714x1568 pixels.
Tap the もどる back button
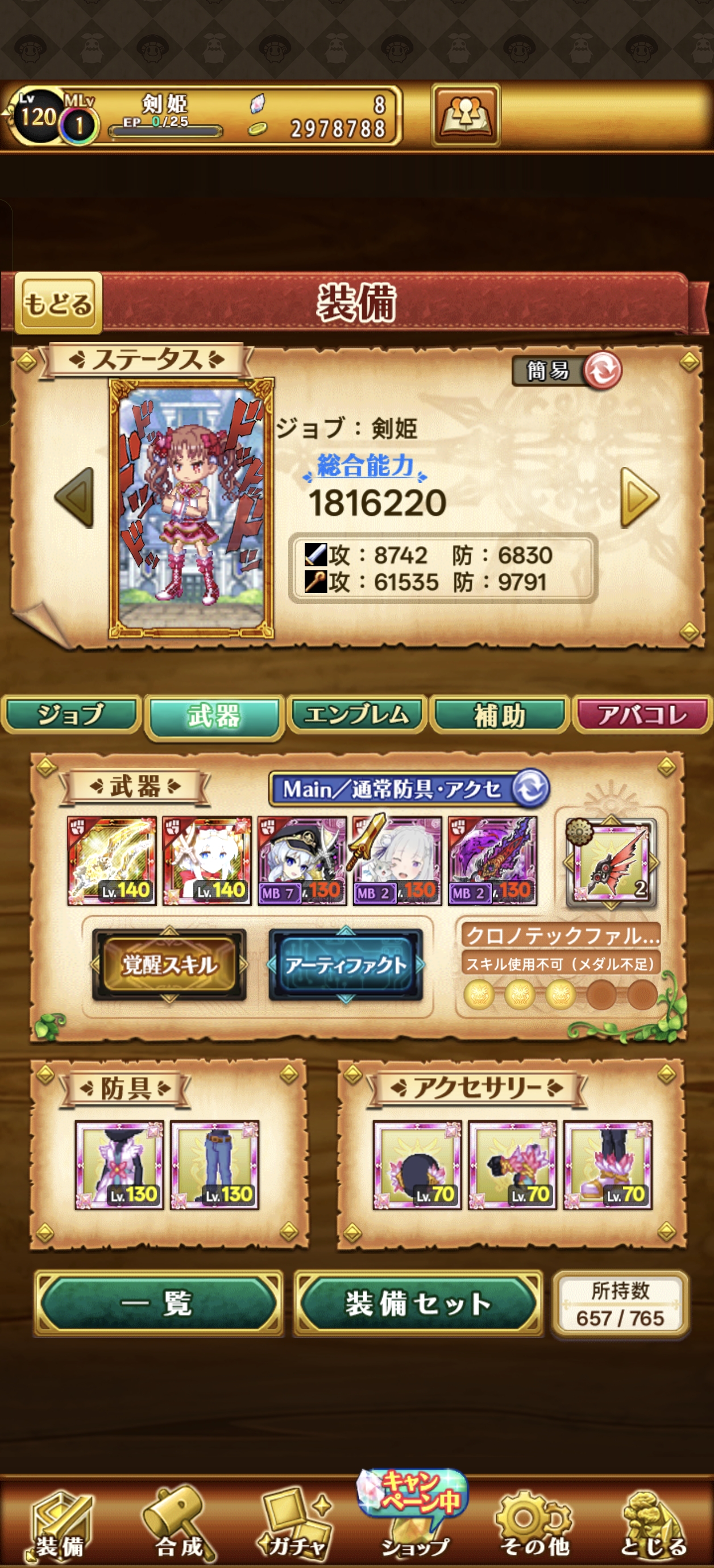58,303
